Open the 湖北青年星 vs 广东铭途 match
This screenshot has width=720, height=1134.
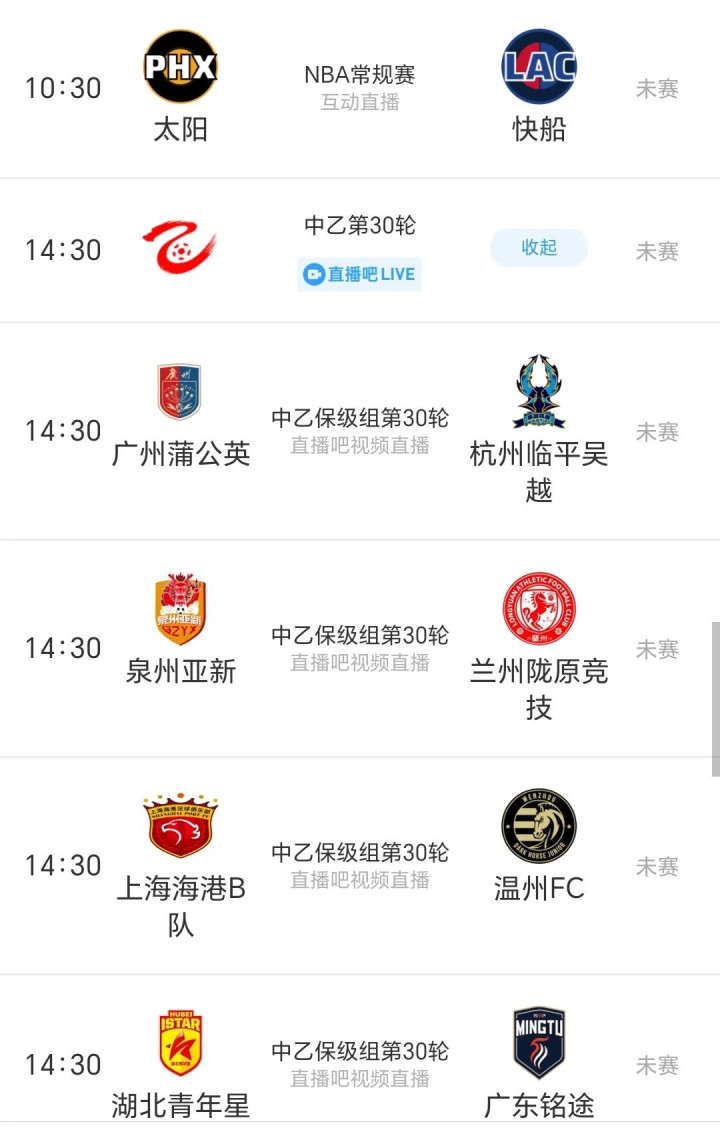[360, 1063]
